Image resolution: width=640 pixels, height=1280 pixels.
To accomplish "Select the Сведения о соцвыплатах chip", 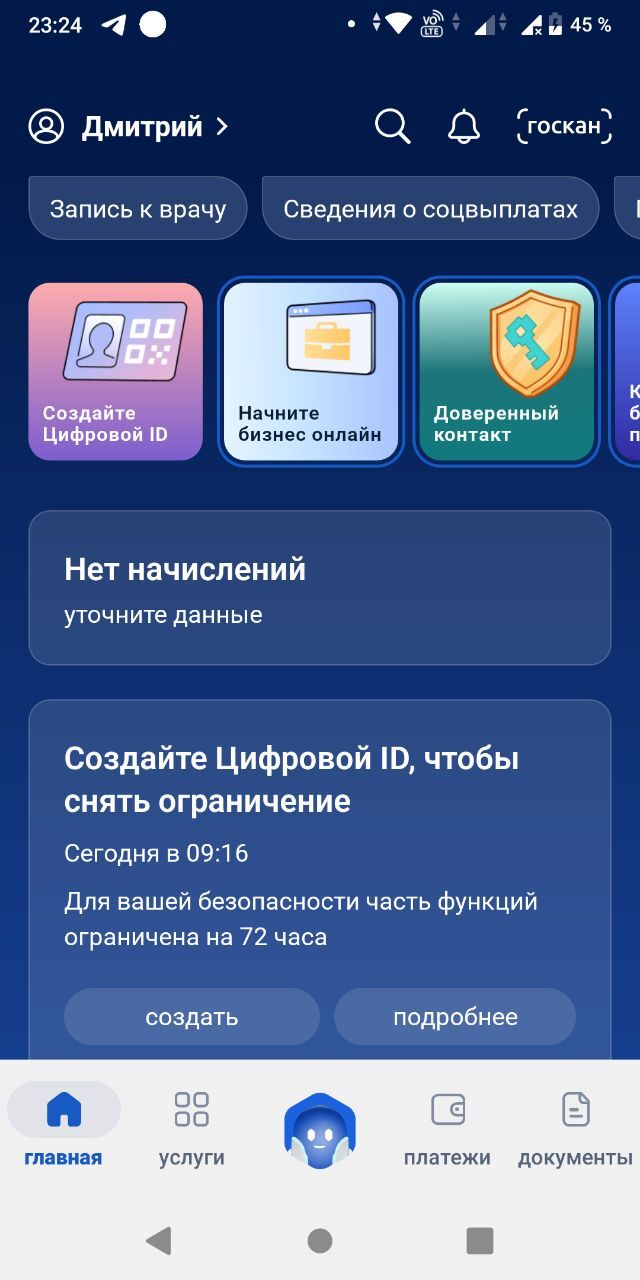I will (x=430, y=209).
